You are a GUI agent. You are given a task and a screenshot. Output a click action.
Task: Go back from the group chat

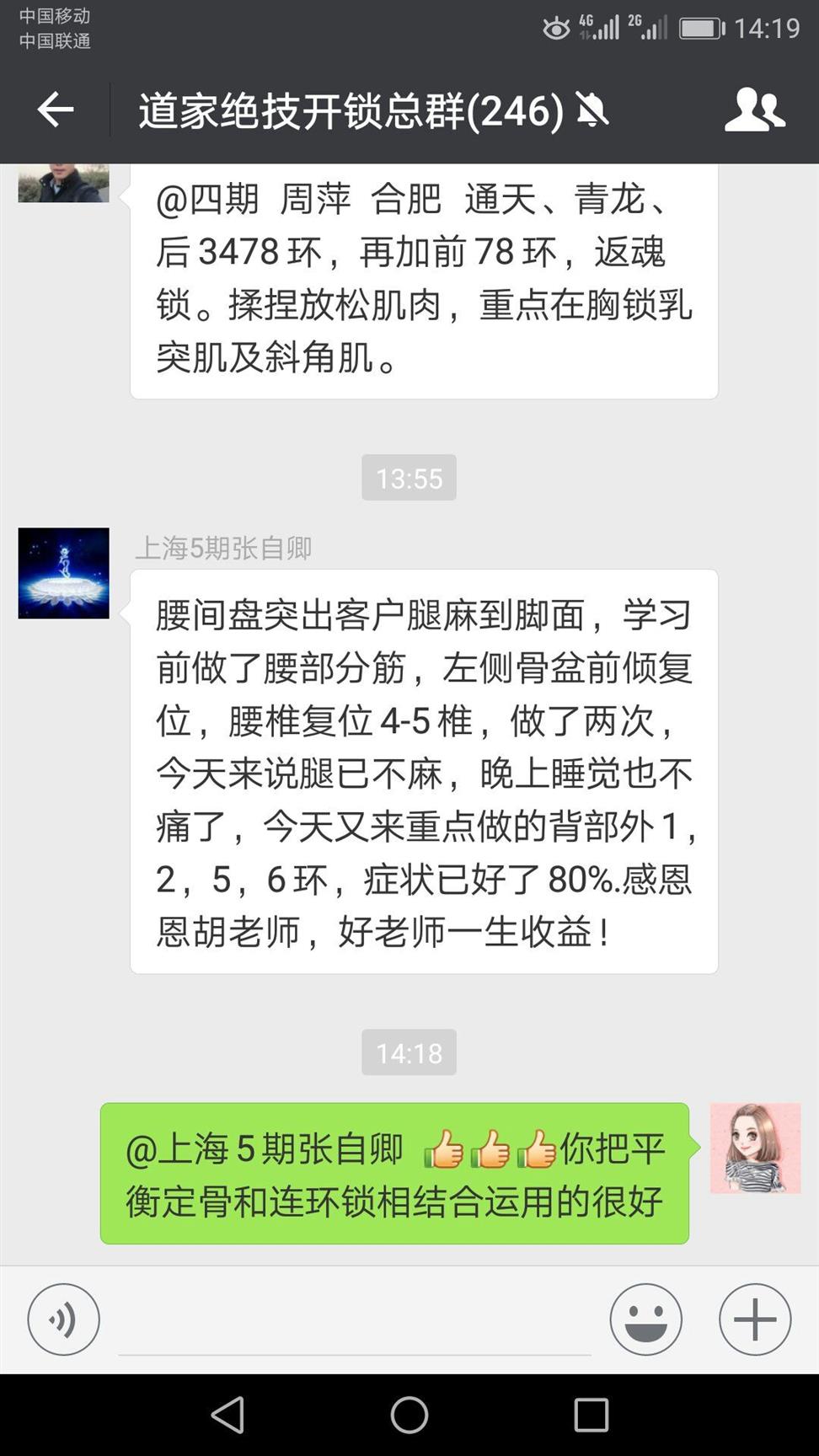point(56,110)
